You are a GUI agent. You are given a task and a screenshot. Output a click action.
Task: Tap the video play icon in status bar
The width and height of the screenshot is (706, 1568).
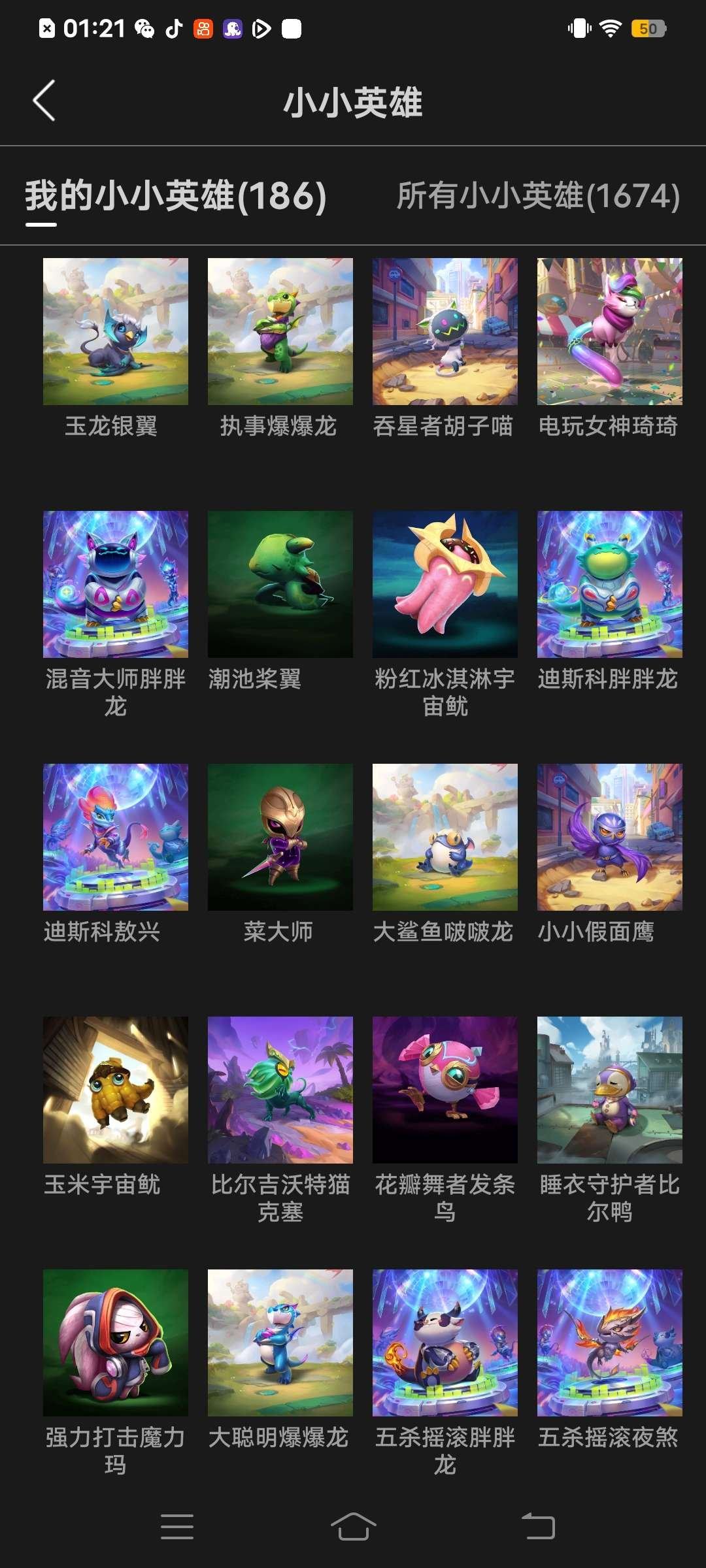263,29
